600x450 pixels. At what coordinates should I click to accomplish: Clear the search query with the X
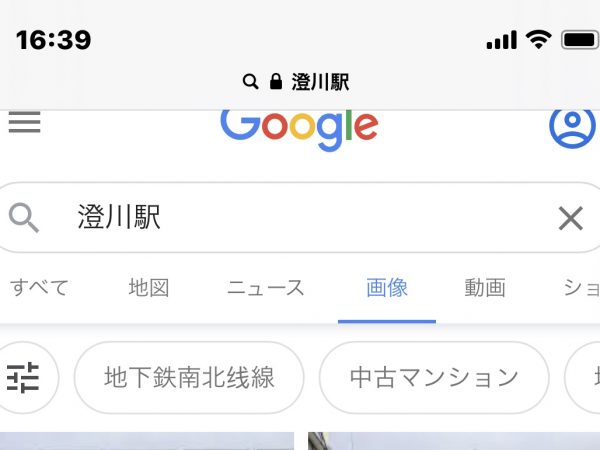(x=570, y=218)
